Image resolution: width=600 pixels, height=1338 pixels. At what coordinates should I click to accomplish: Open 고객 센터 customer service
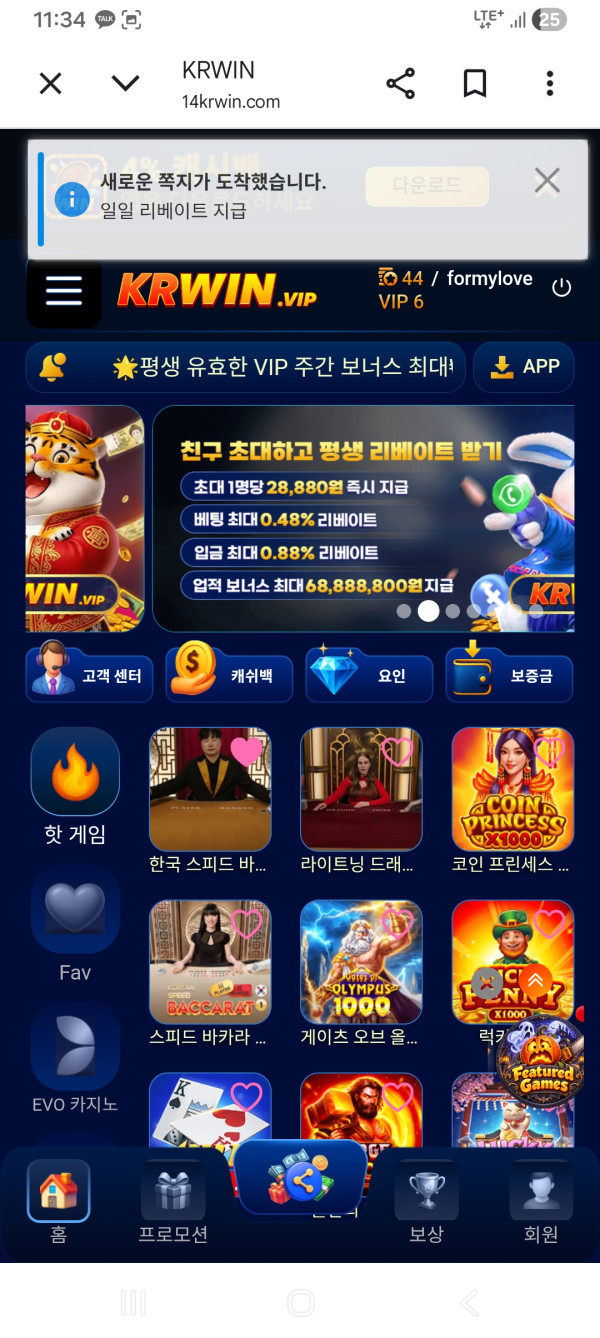click(x=90, y=676)
